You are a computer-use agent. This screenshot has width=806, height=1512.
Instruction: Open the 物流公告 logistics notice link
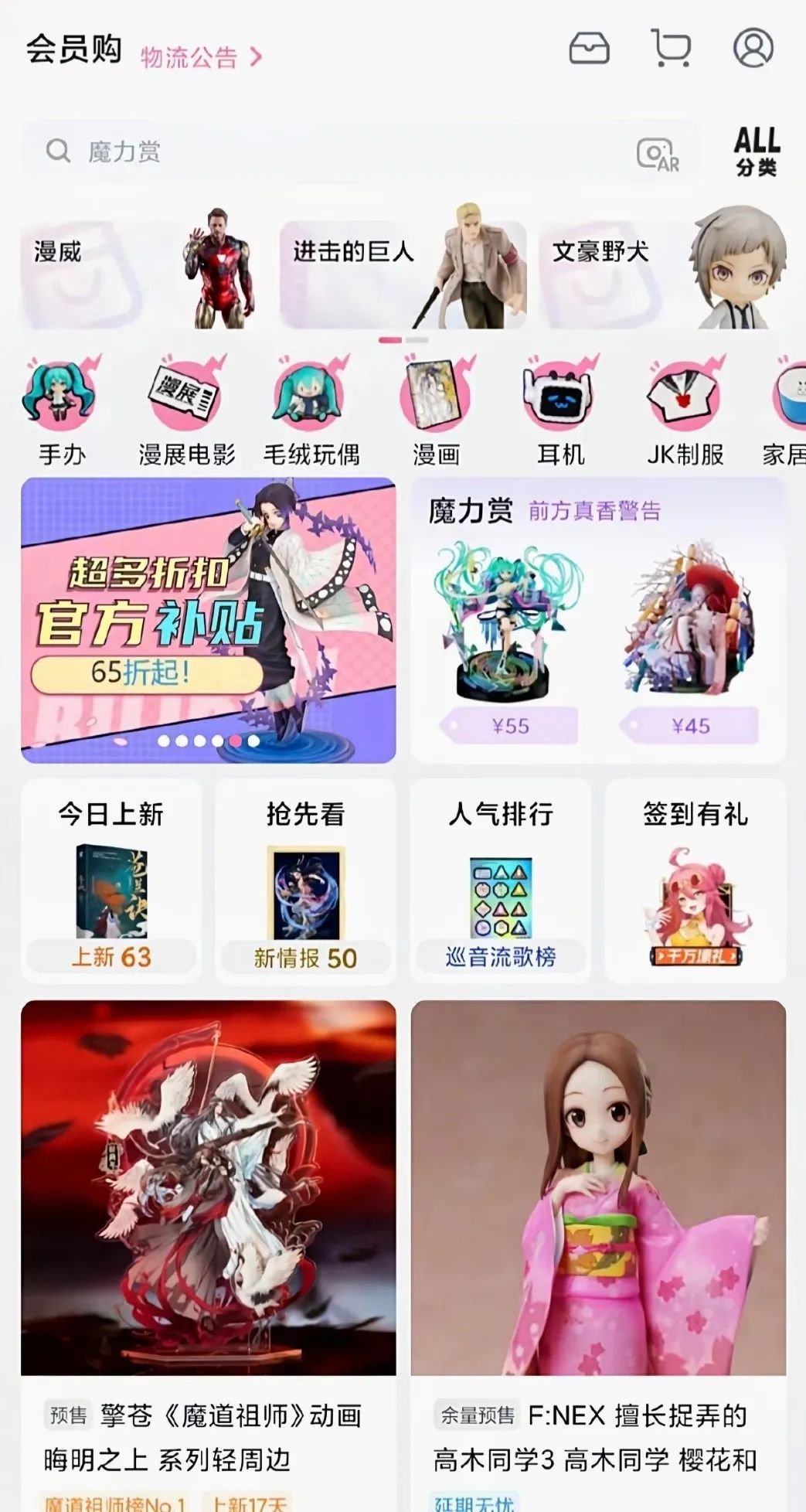point(201,57)
